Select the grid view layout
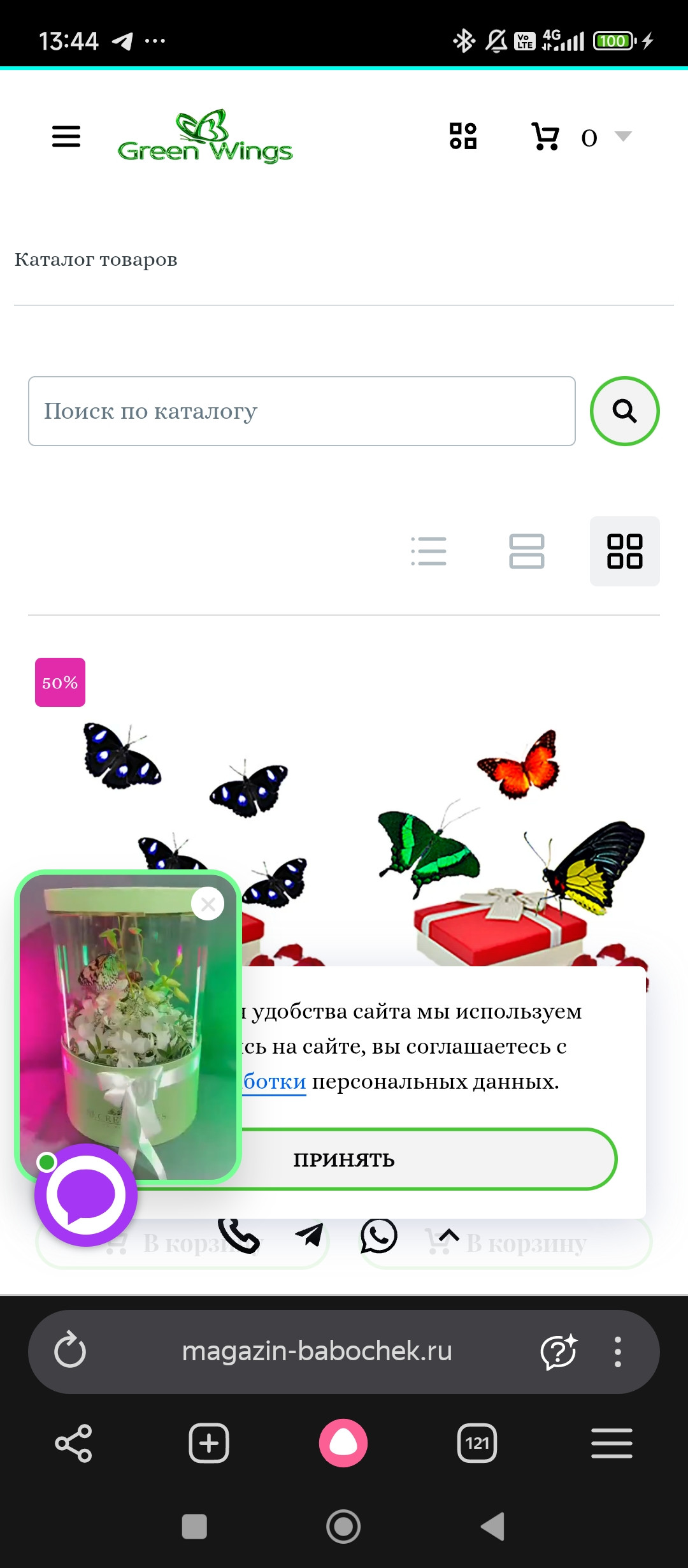 (624, 551)
